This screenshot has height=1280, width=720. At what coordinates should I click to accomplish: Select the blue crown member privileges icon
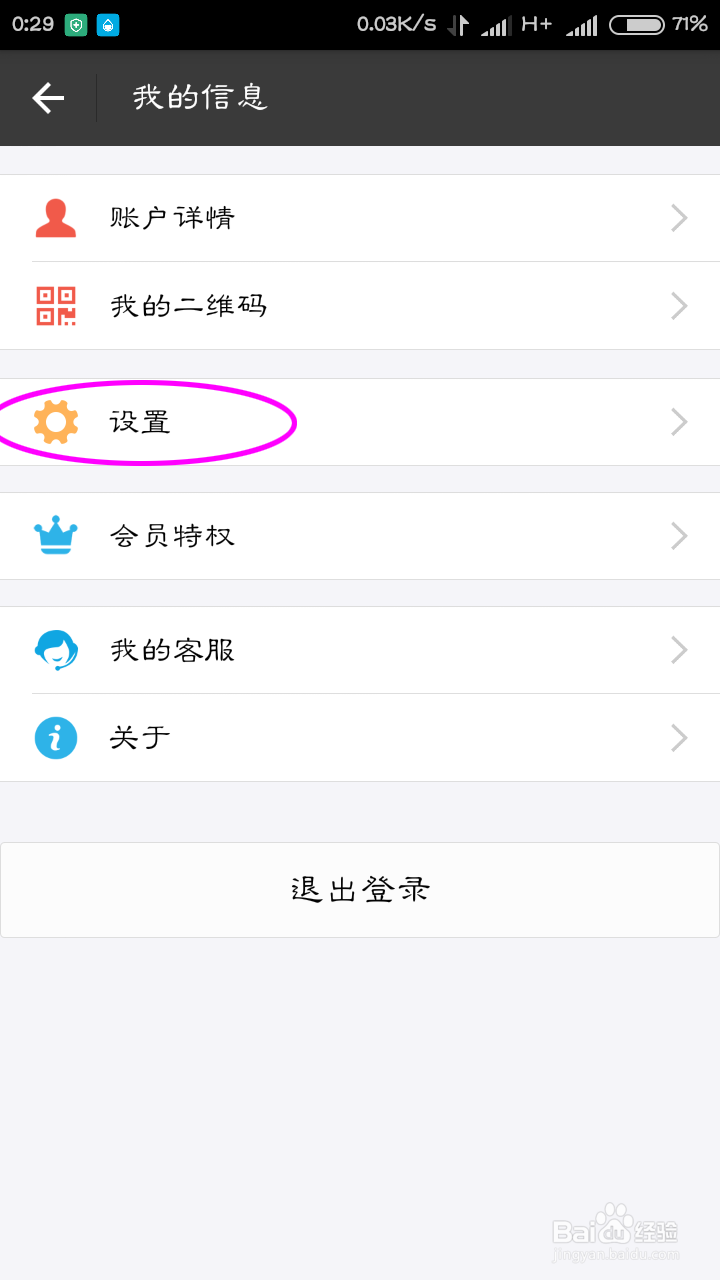coord(58,536)
